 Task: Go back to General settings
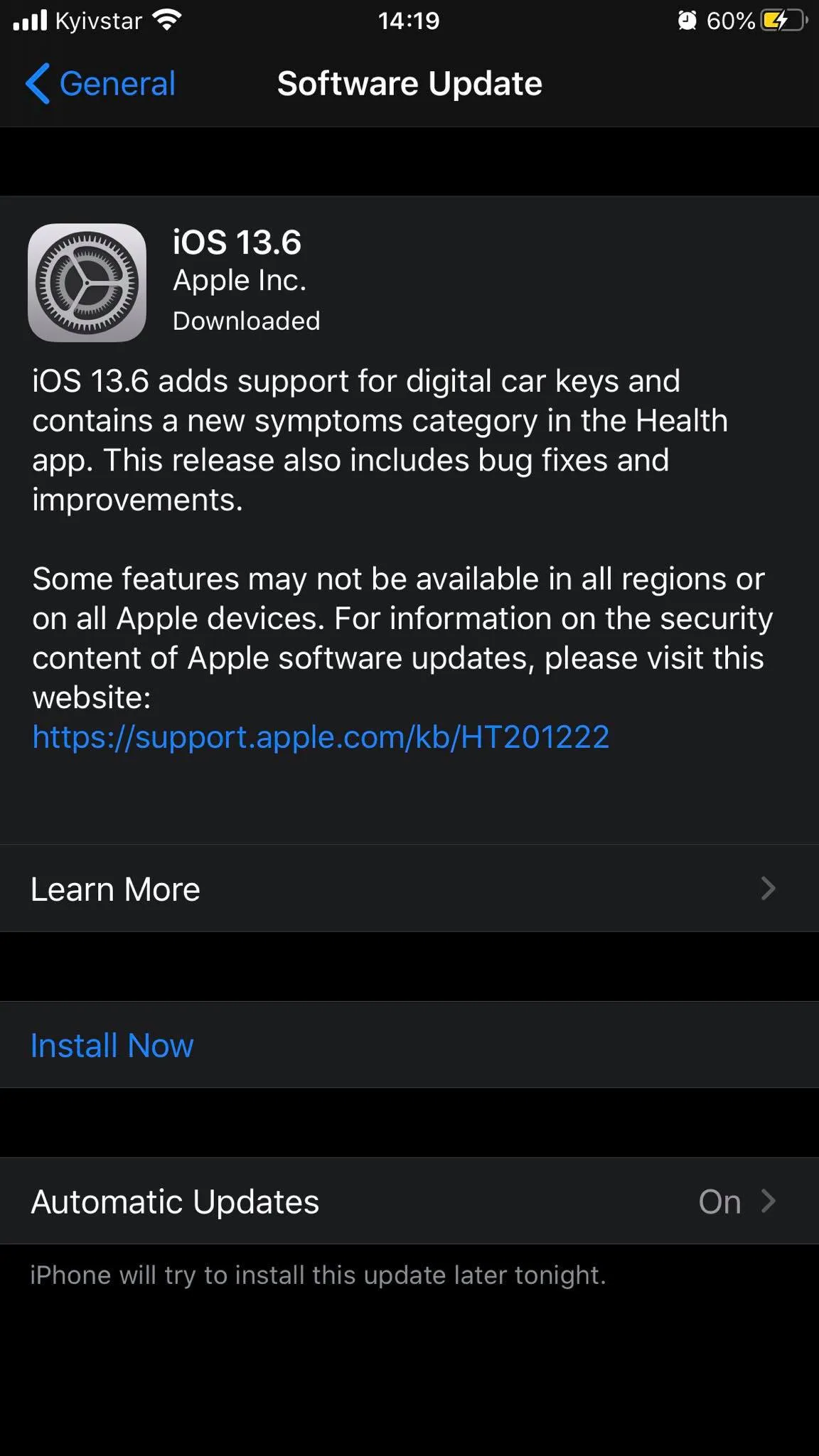point(101,84)
